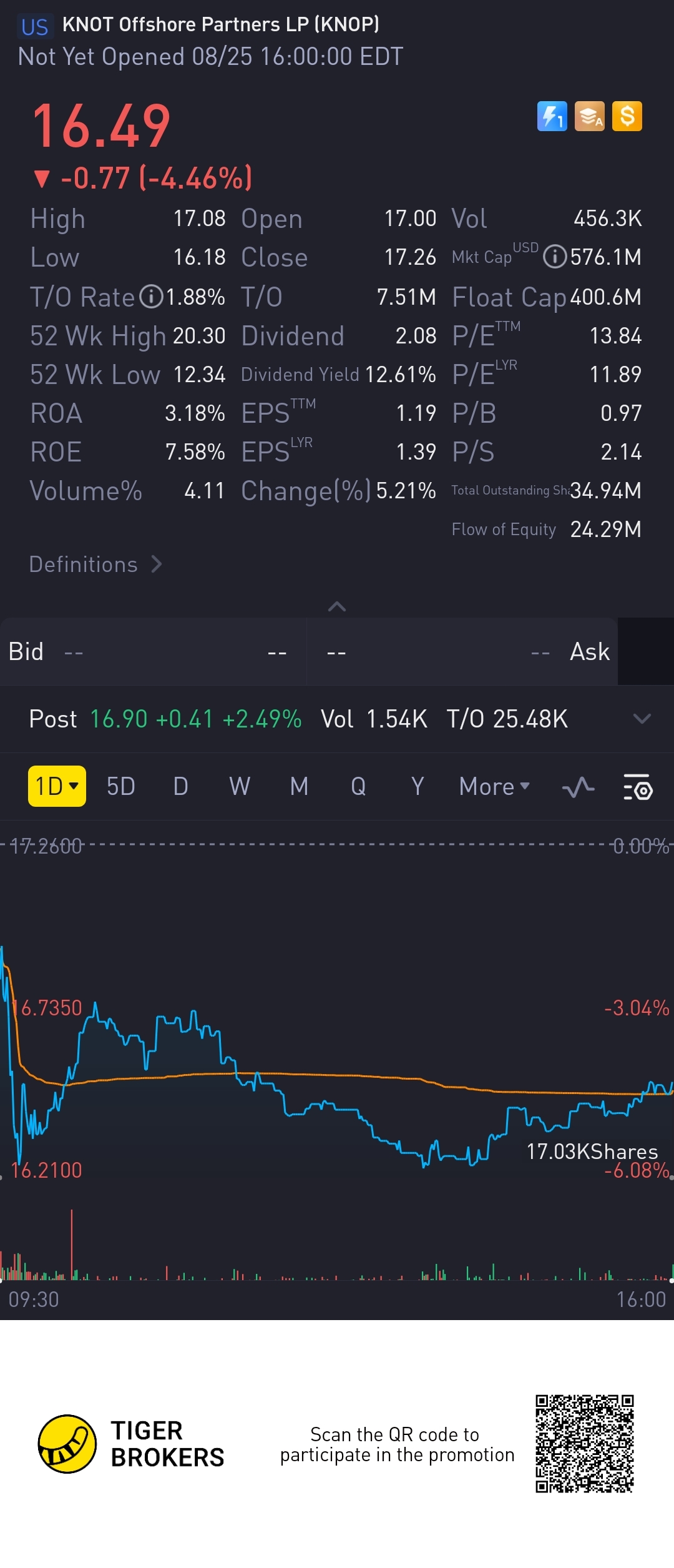Open the More timeframes dropdown
Viewport: 674px width, 1568px height.
point(494,786)
